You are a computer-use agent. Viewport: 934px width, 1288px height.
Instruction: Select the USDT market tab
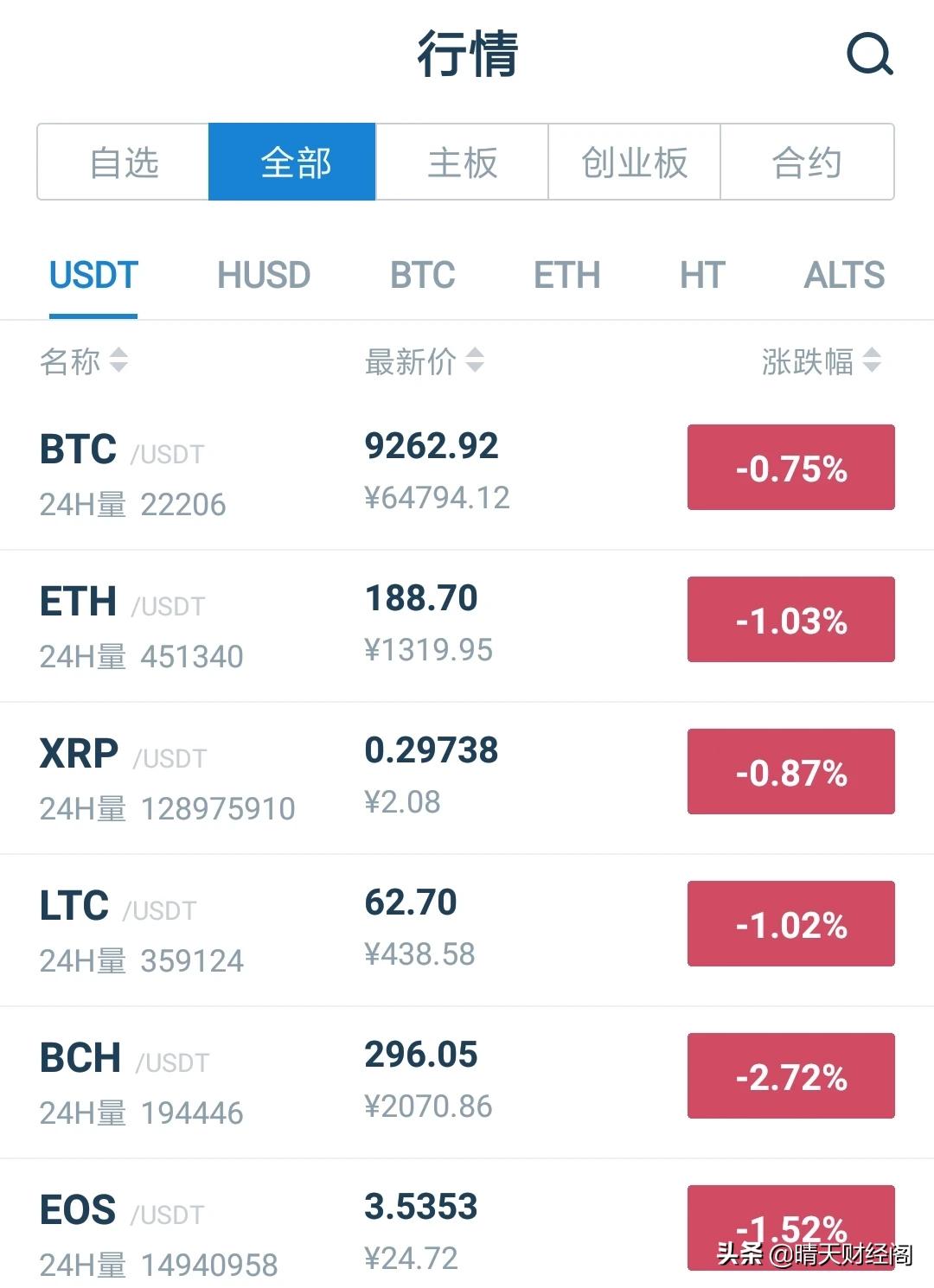tap(93, 276)
